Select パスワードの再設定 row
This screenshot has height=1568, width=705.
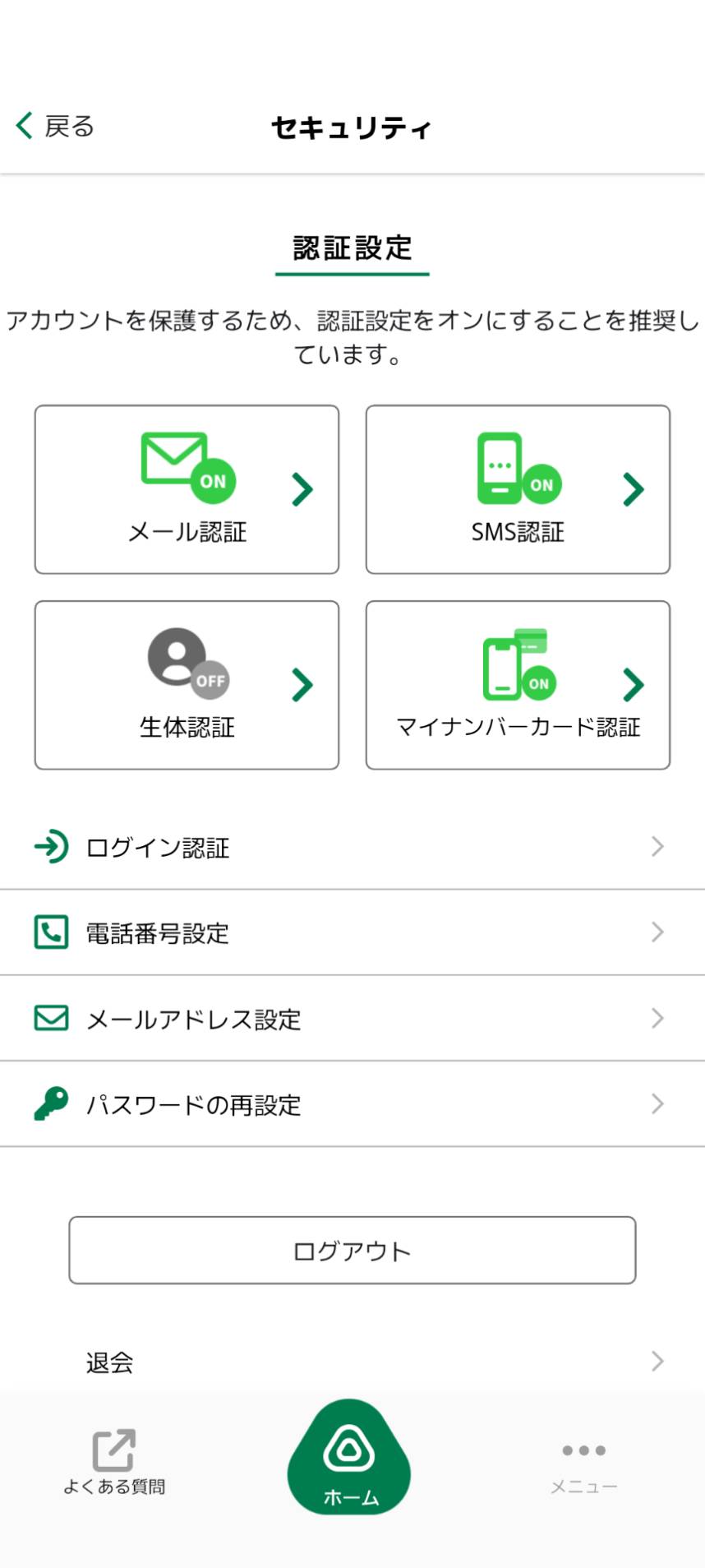352,1104
